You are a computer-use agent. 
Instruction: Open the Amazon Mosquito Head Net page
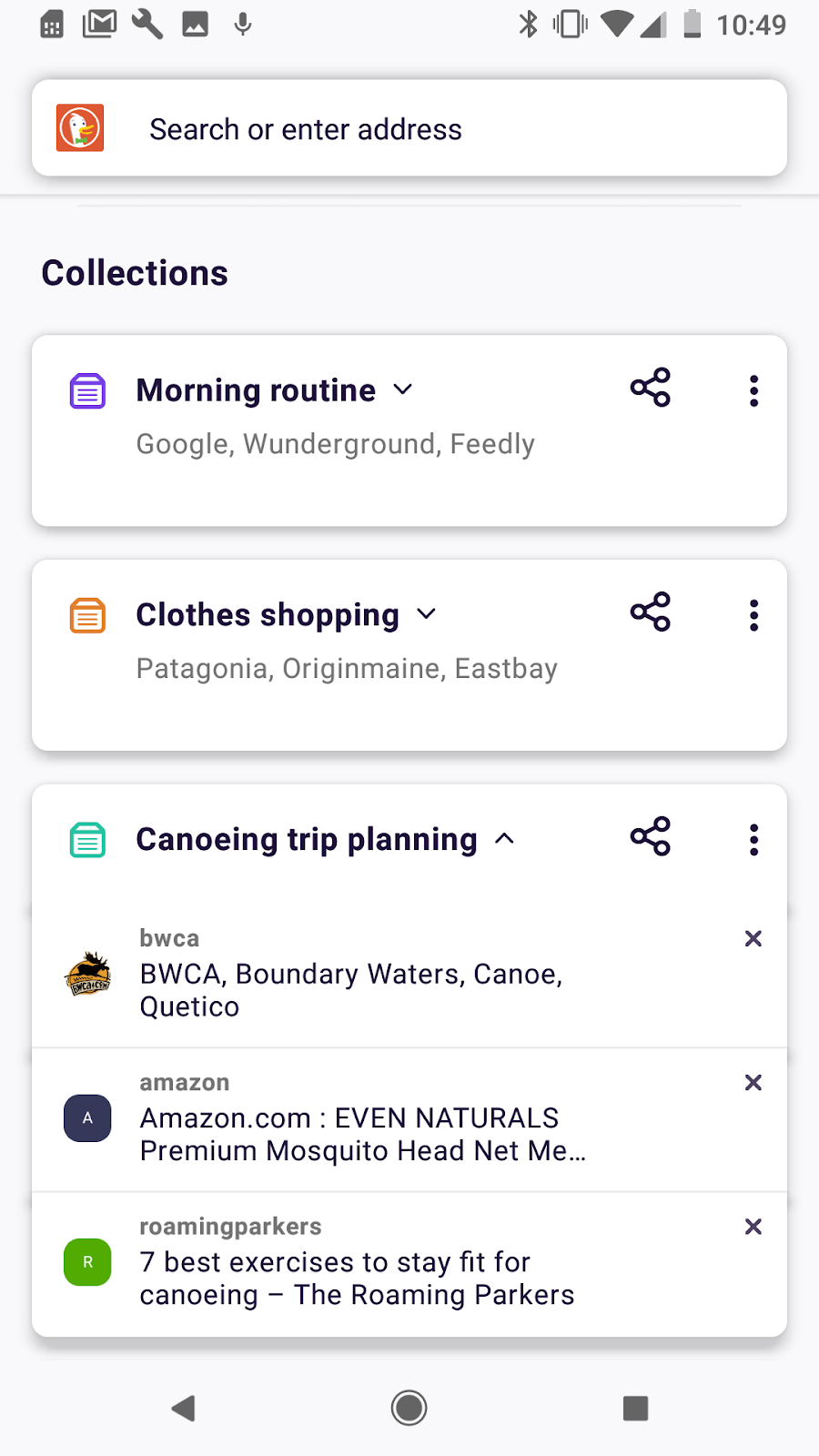[x=364, y=1134]
